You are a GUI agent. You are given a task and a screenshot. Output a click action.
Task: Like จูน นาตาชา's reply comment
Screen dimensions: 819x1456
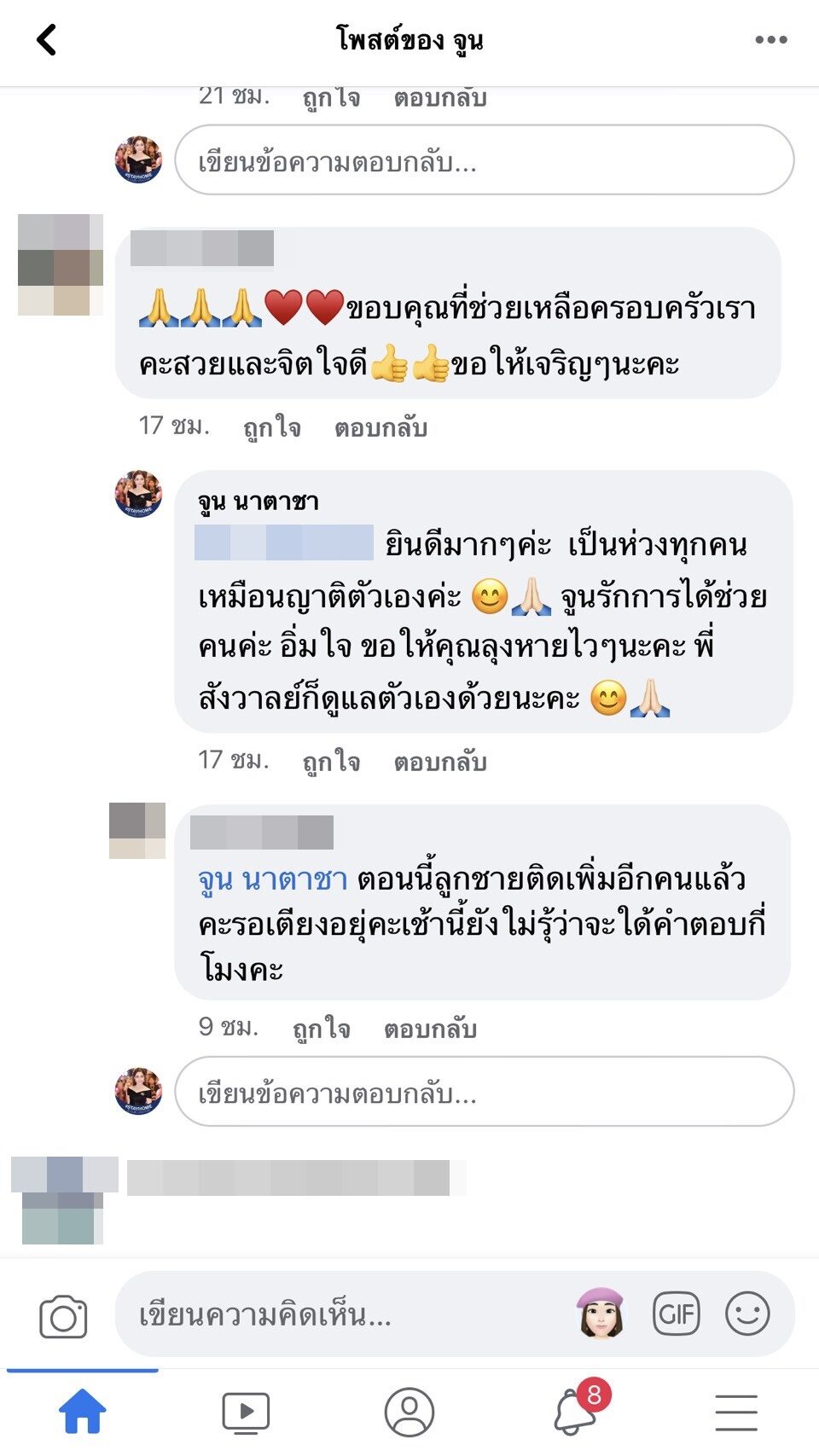(x=331, y=761)
